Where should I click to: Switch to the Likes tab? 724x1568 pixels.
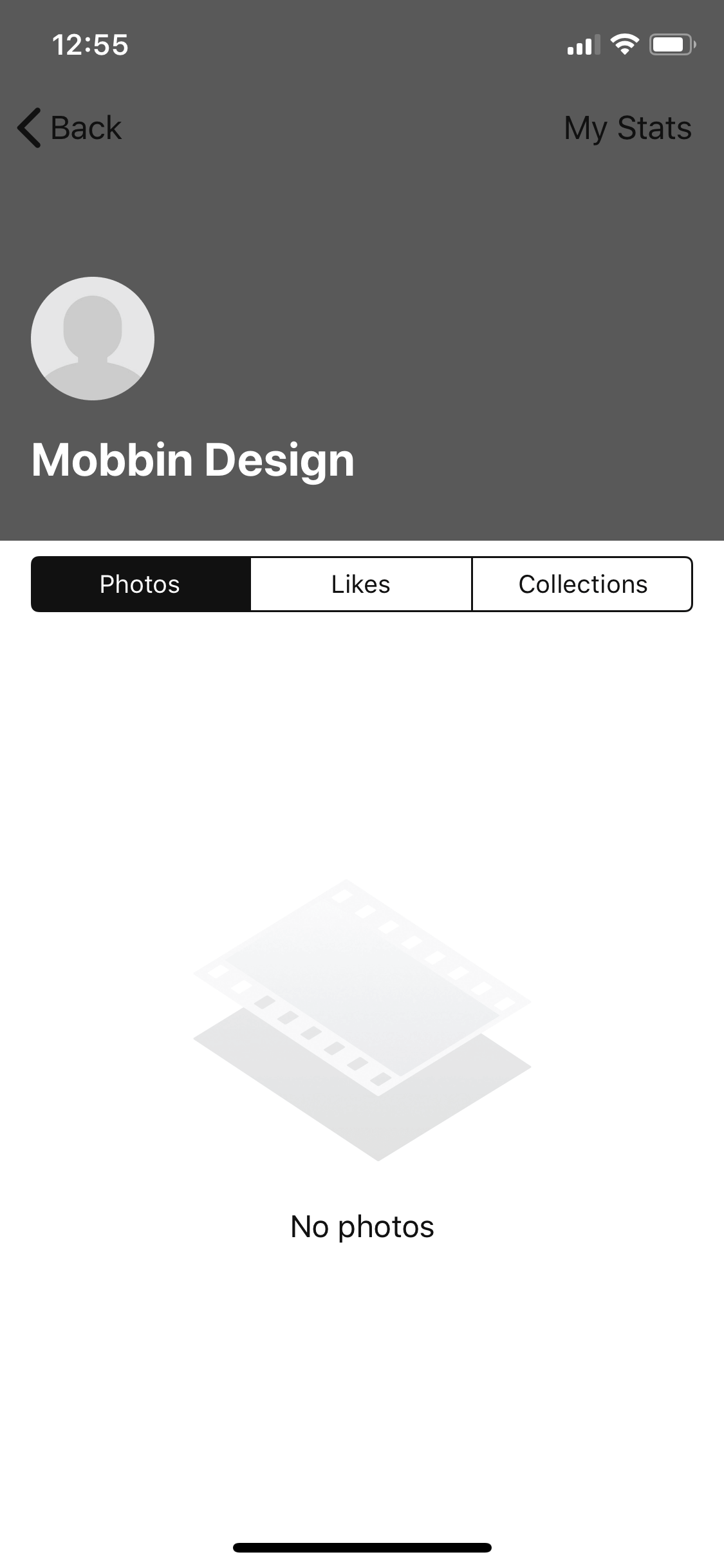tap(361, 584)
